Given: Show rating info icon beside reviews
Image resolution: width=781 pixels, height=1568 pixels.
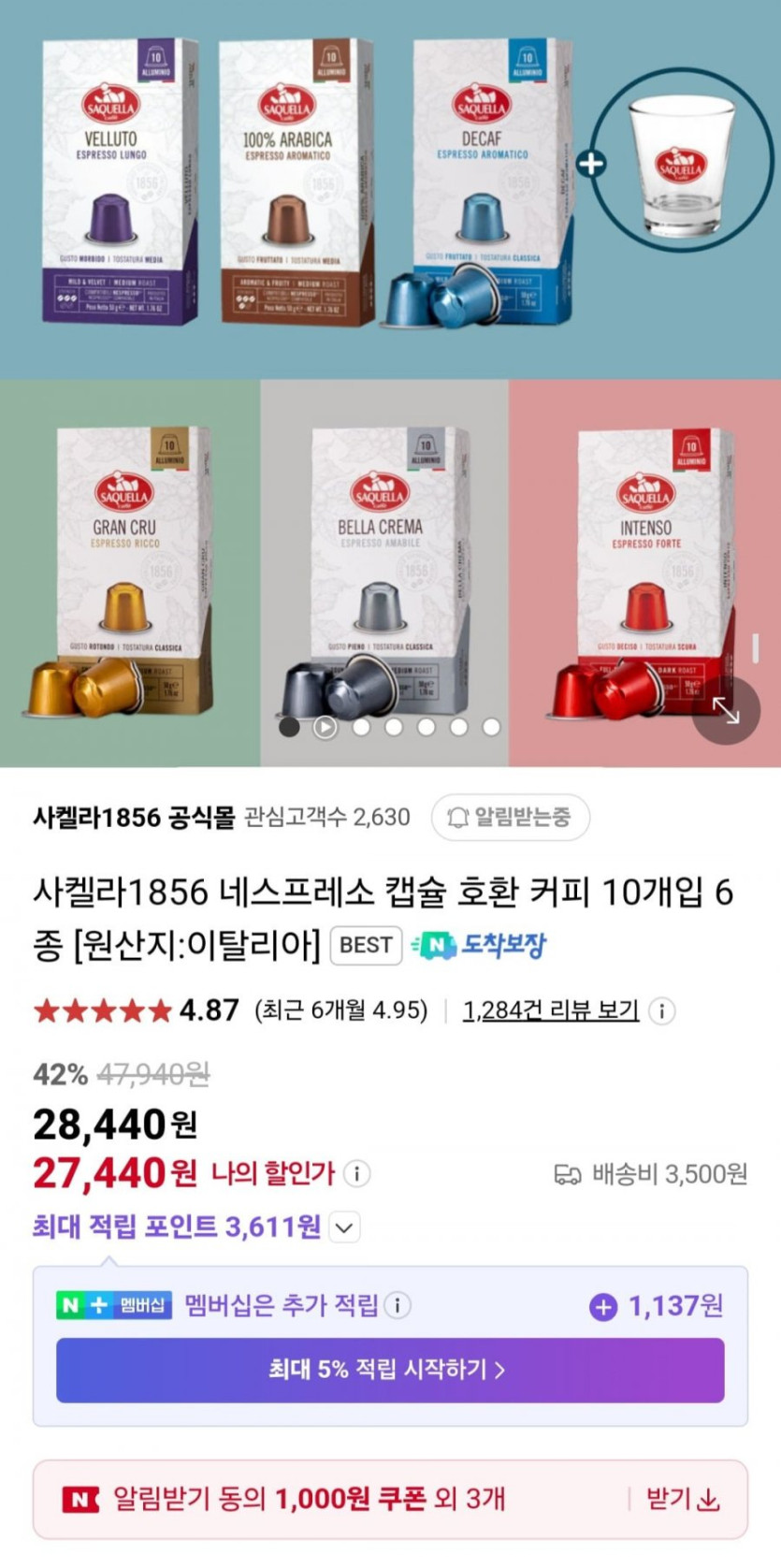Looking at the screenshot, I should [662, 1011].
